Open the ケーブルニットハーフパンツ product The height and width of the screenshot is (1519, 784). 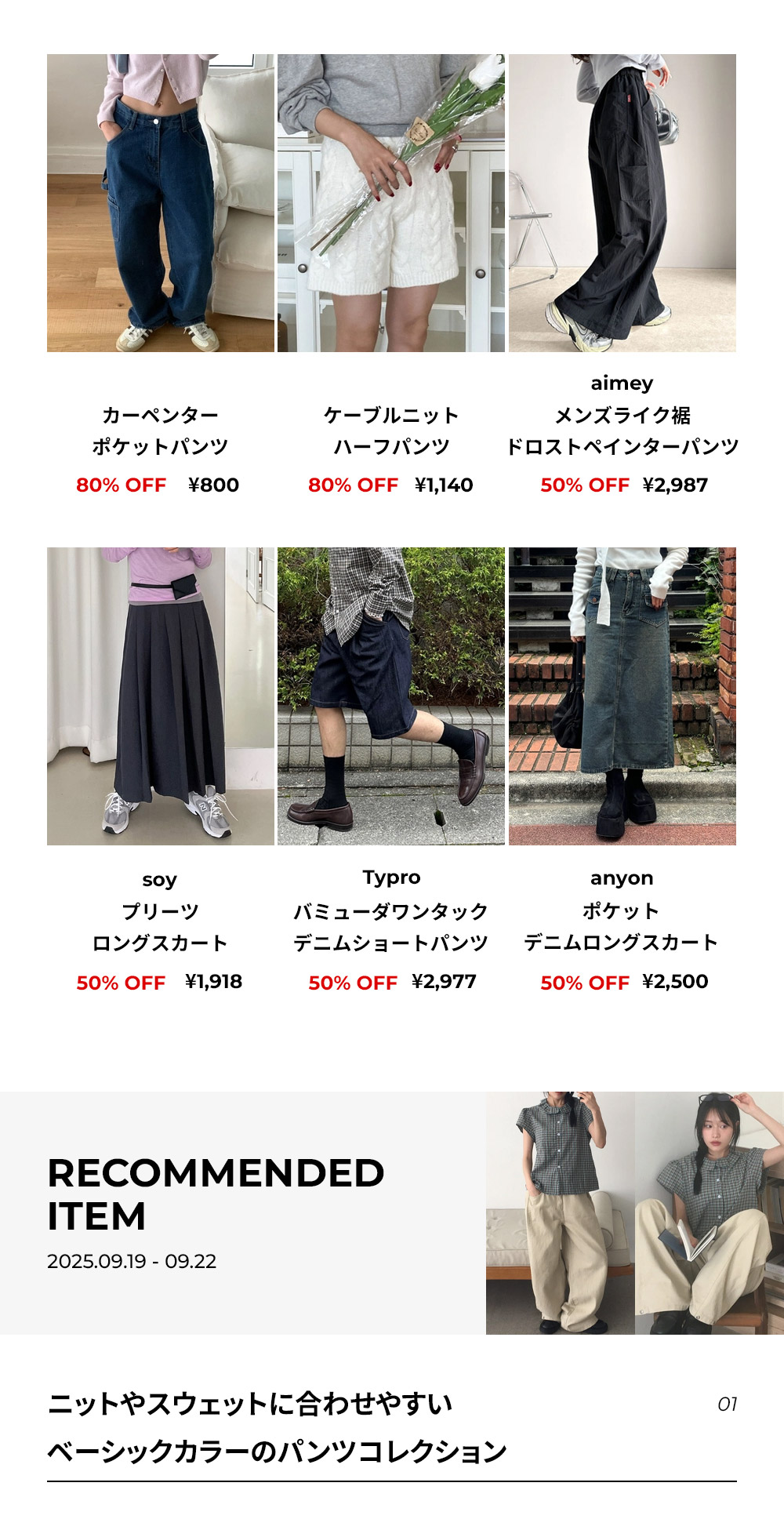coord(390,203)
